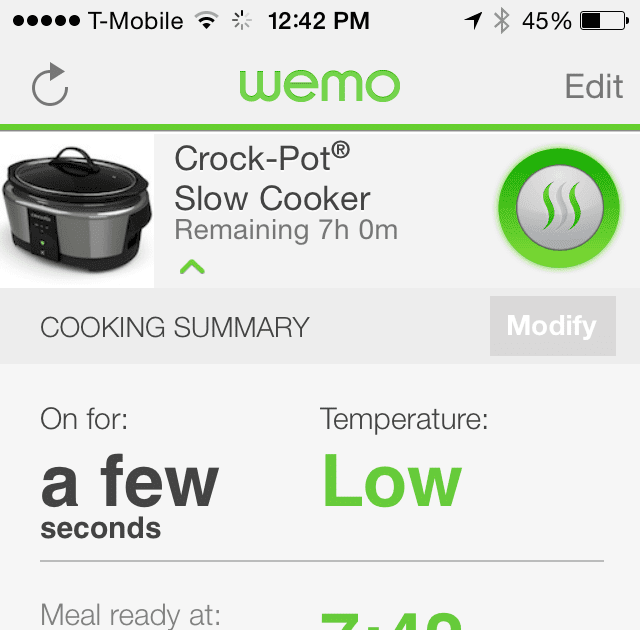Refresh the WeMo device list
The width and height of the screenshot is (640, 630).
[x=50, y=86]
